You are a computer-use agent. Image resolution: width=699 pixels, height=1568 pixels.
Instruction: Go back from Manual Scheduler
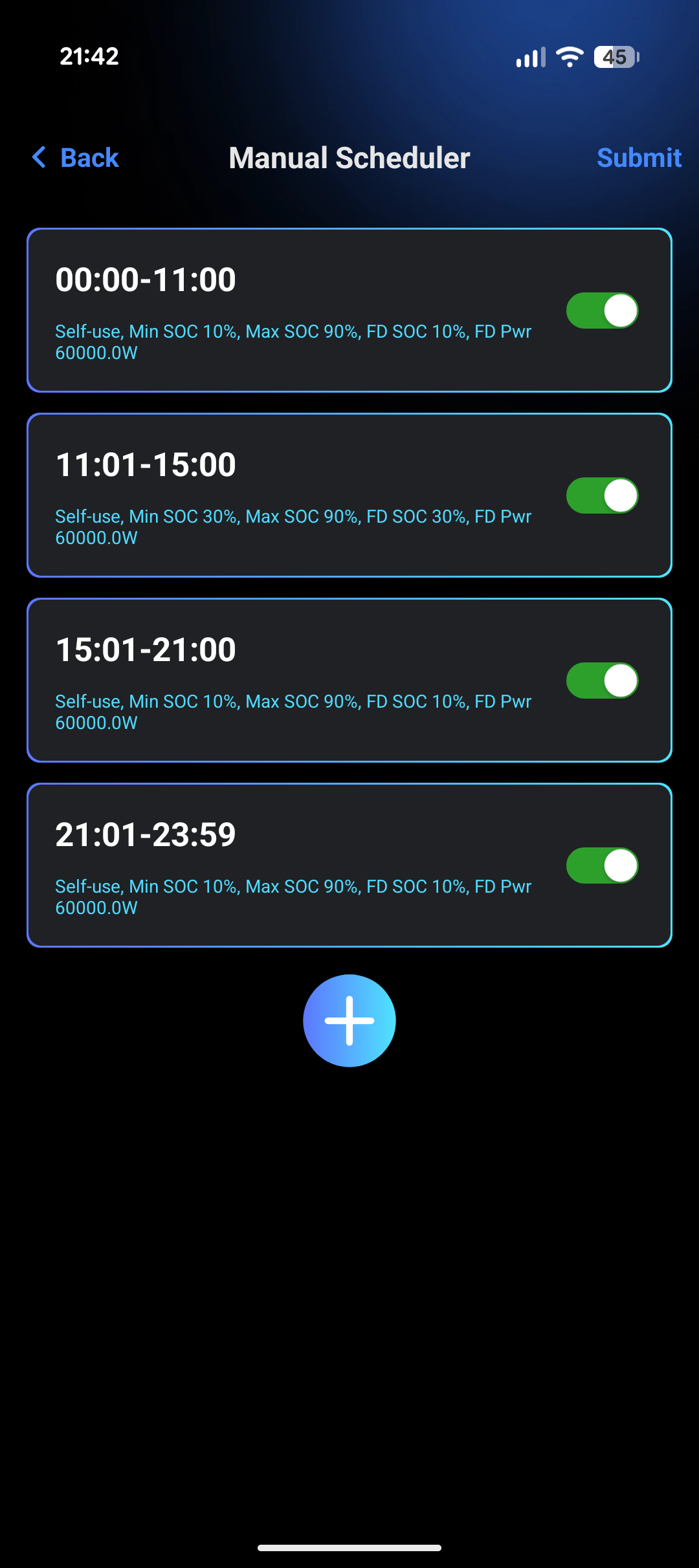point(76,158)
